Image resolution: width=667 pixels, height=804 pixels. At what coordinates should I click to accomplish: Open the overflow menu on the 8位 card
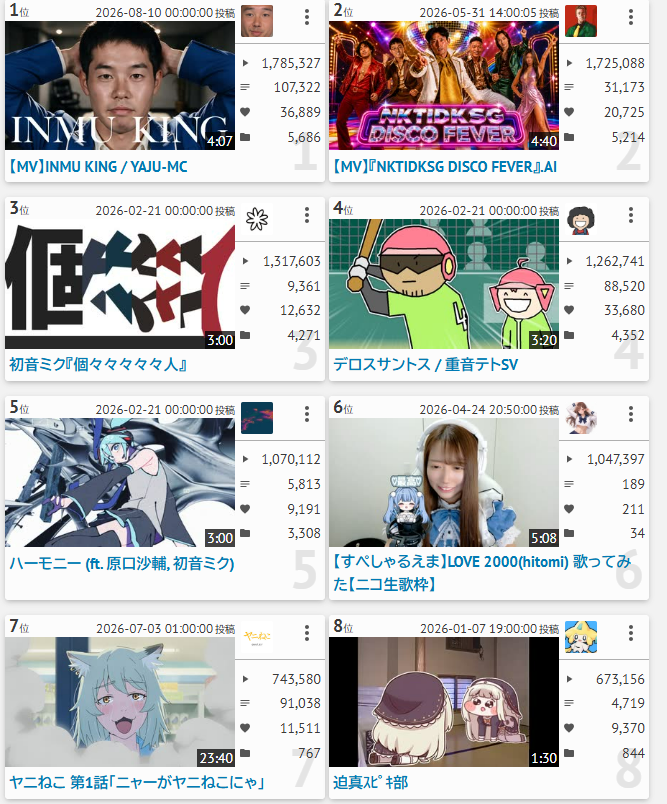coord(631,633)
